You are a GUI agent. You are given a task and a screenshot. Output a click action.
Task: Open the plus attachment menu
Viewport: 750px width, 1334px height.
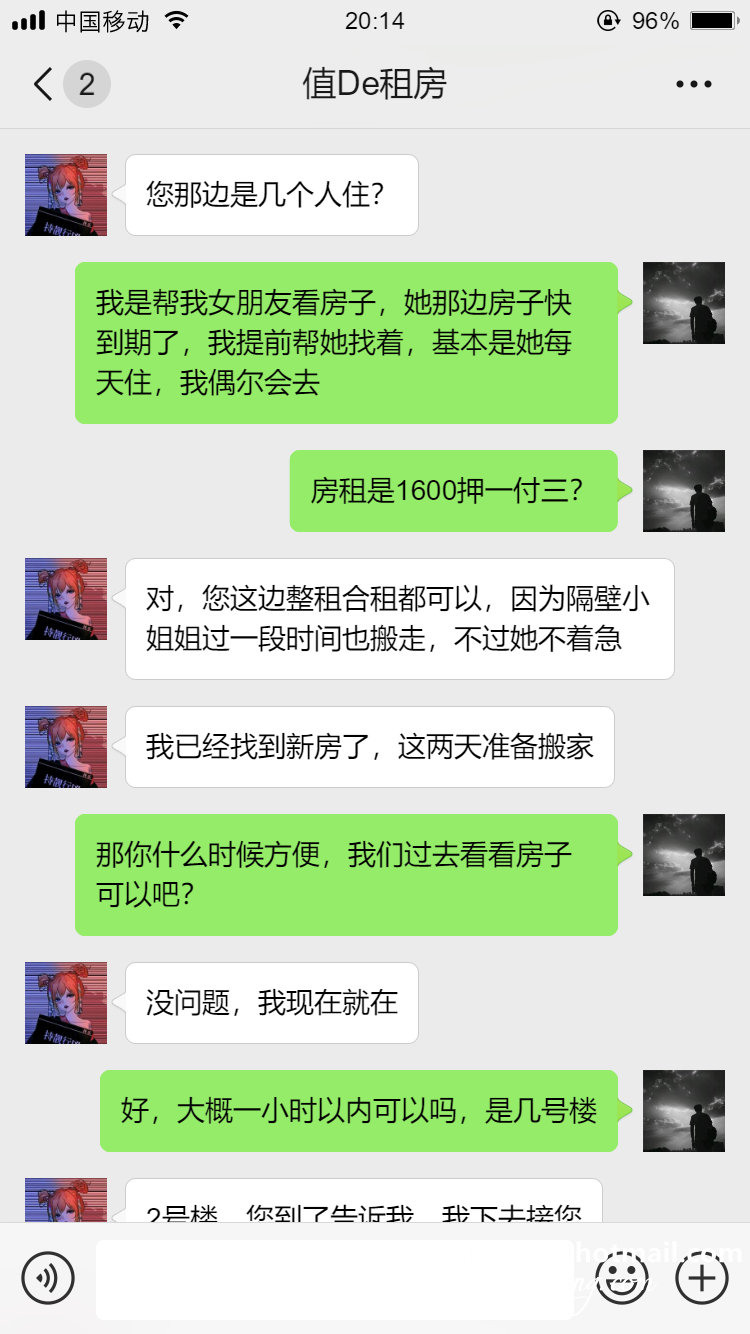tap(702, 1278)
